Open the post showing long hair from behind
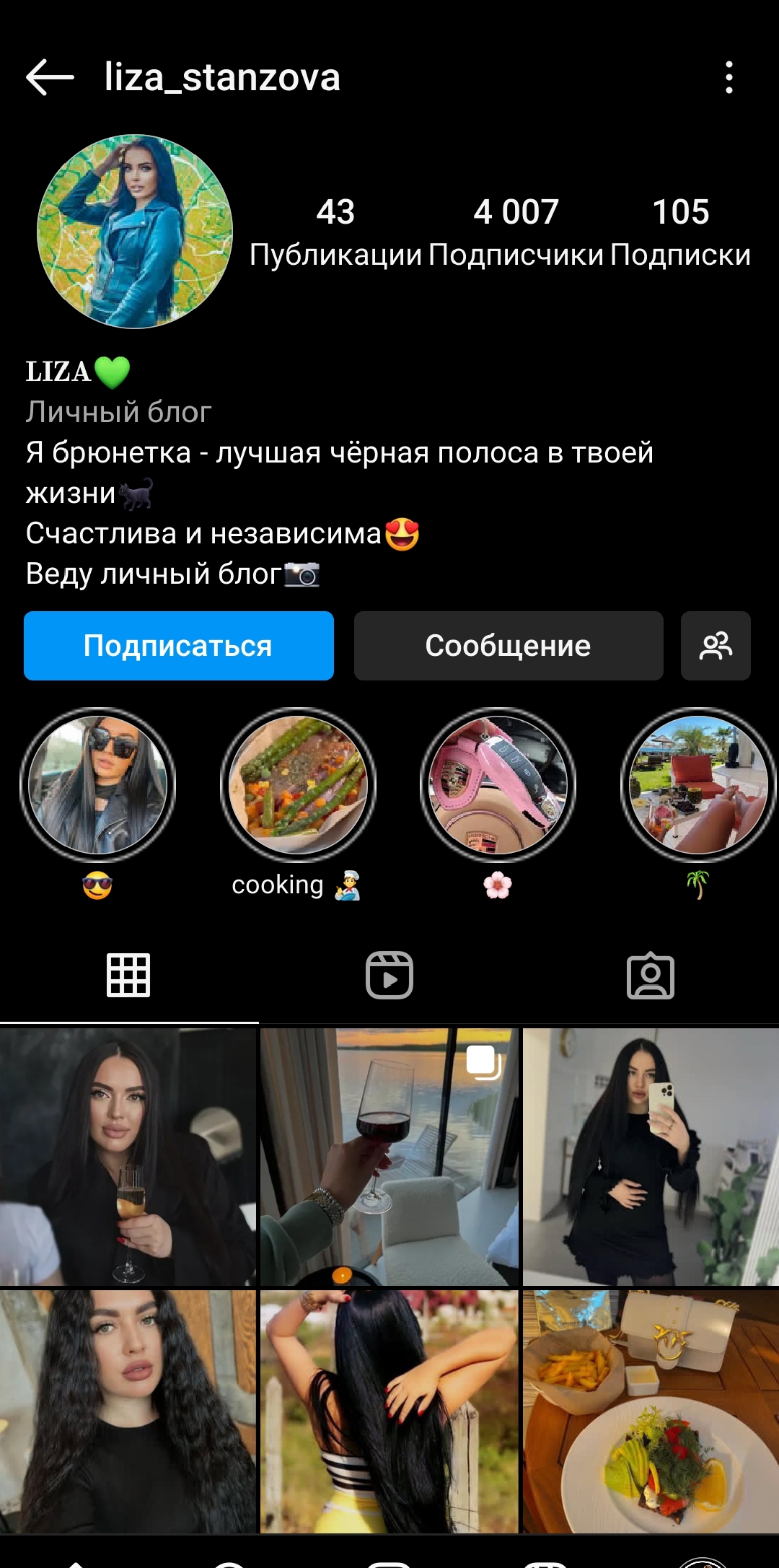This screenshot has width=779, height=1568. 389,1411
